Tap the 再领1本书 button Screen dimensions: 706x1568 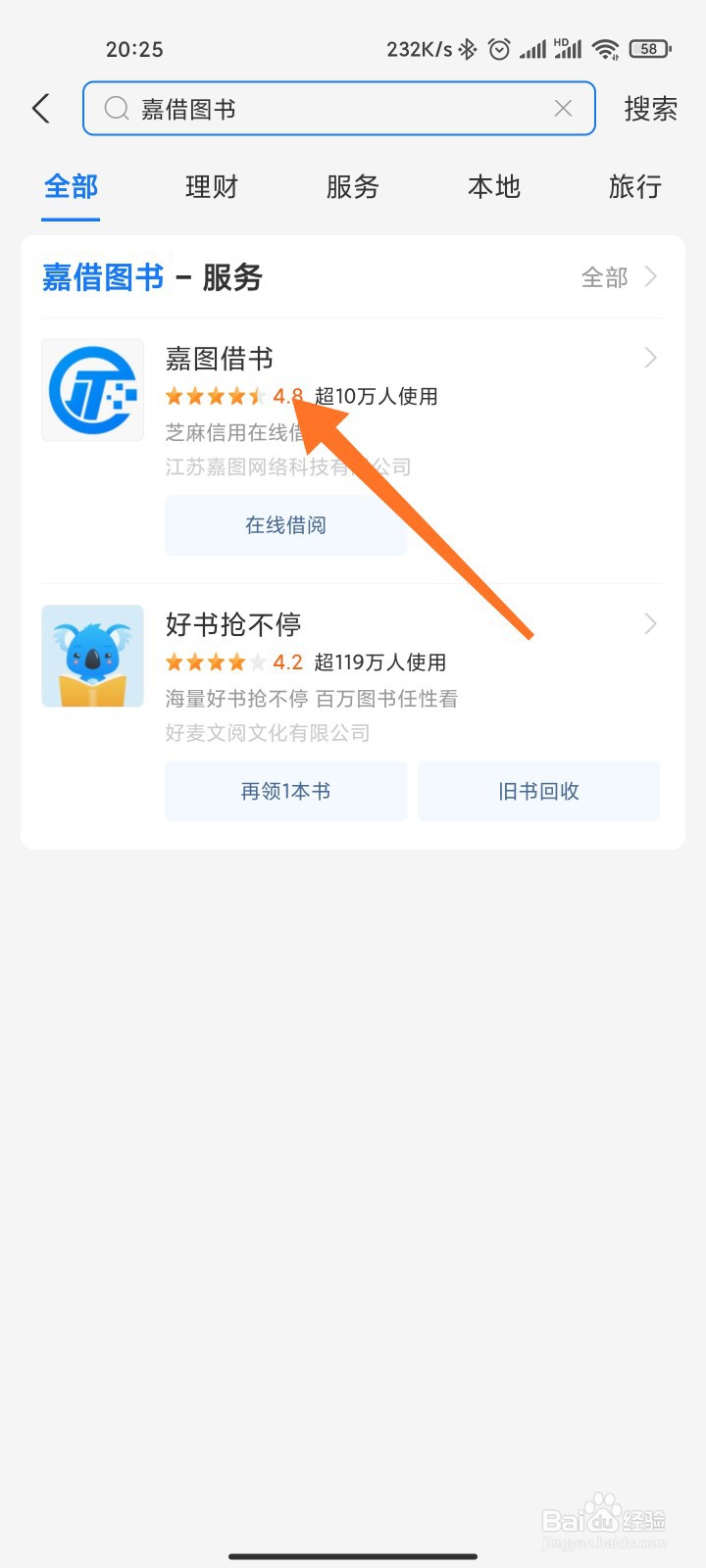click(285, 791)
